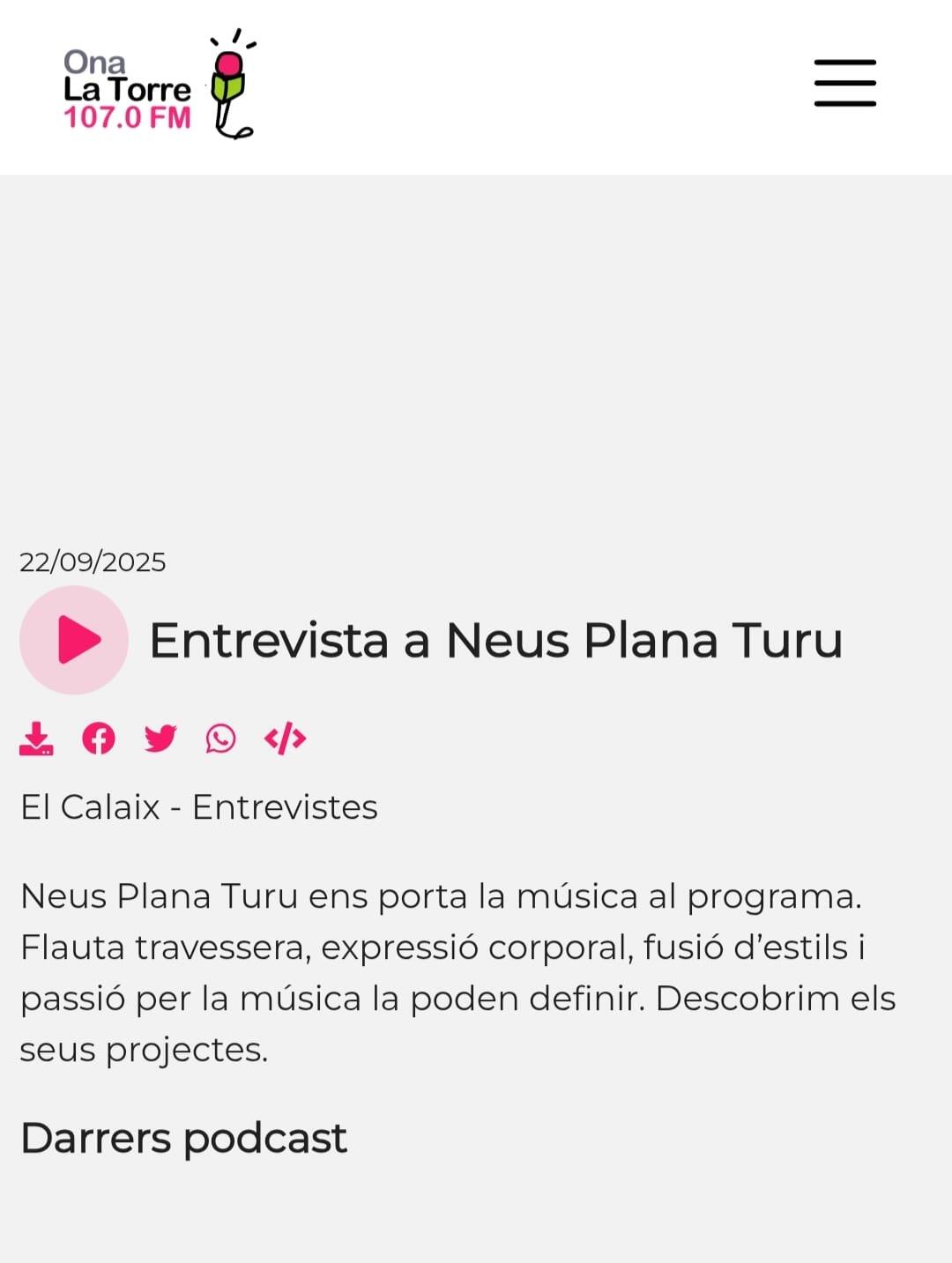
Task: Tap the Ona La Torre logo
Action: pos(159,86)
